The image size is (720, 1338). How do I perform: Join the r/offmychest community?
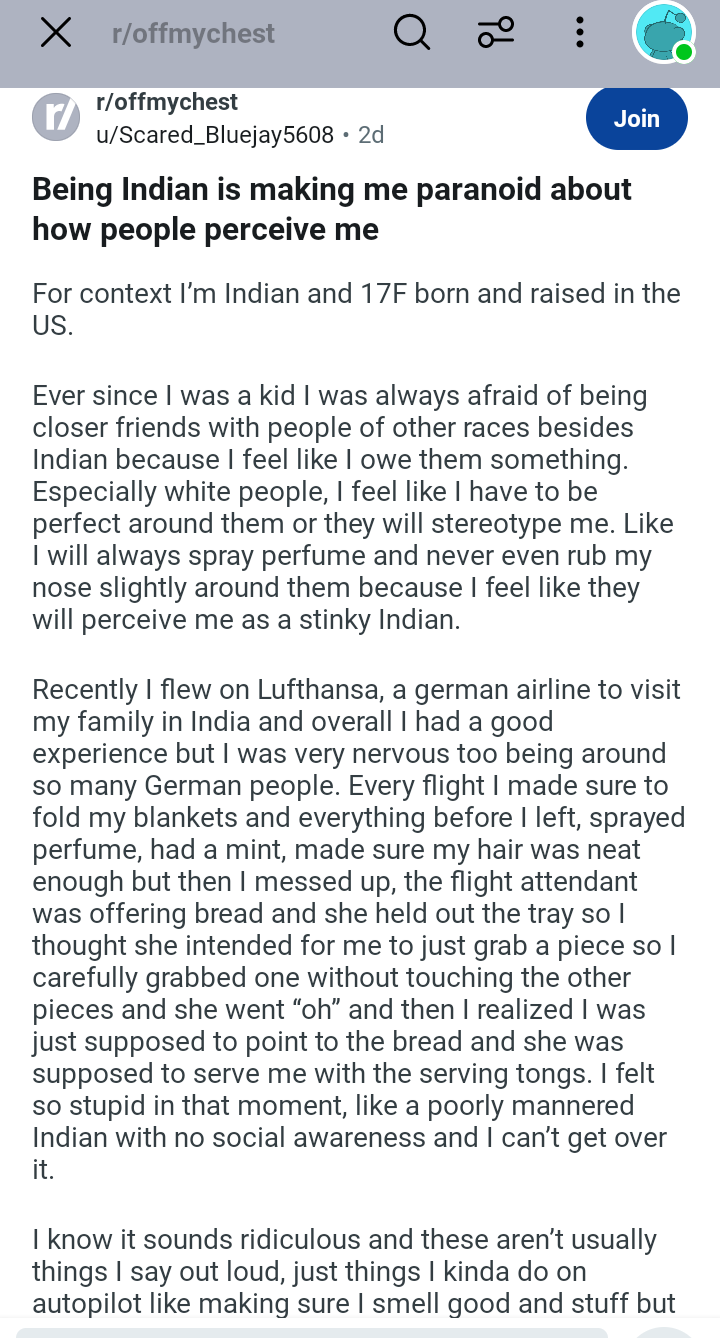tap(636, 118)
